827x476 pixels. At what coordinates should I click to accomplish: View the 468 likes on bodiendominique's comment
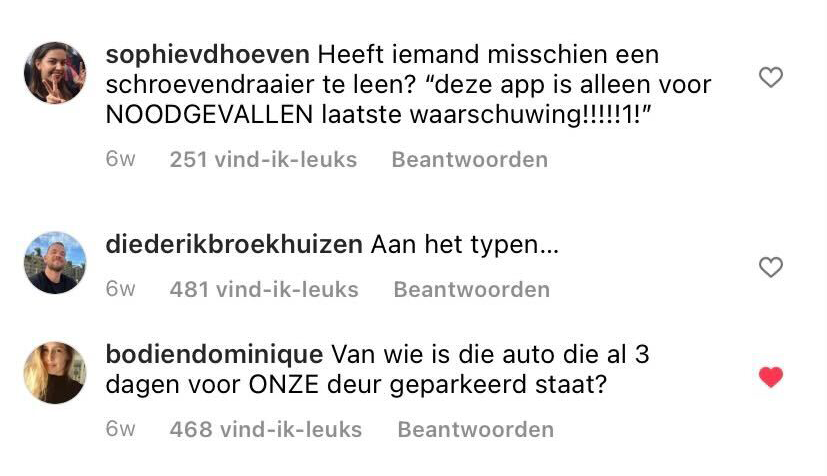tap(265, 429)
